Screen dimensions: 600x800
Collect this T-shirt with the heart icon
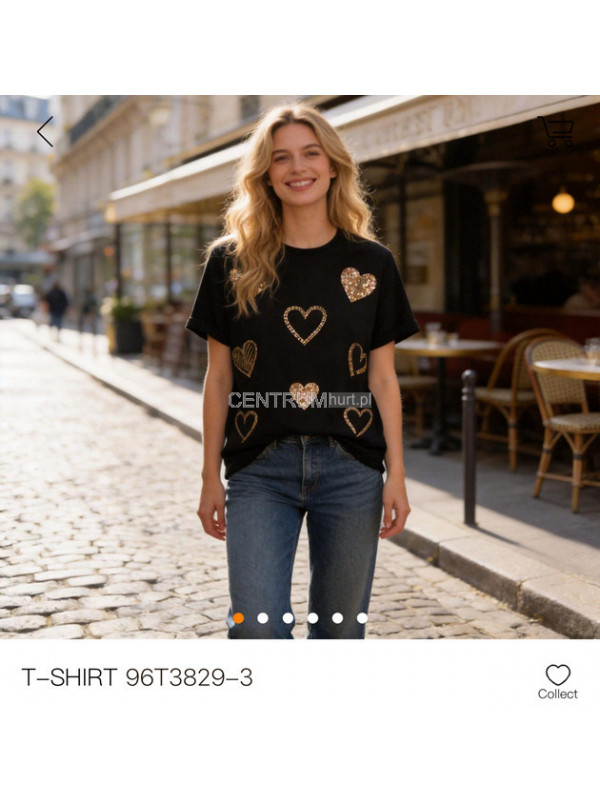[x=557, y=676]
